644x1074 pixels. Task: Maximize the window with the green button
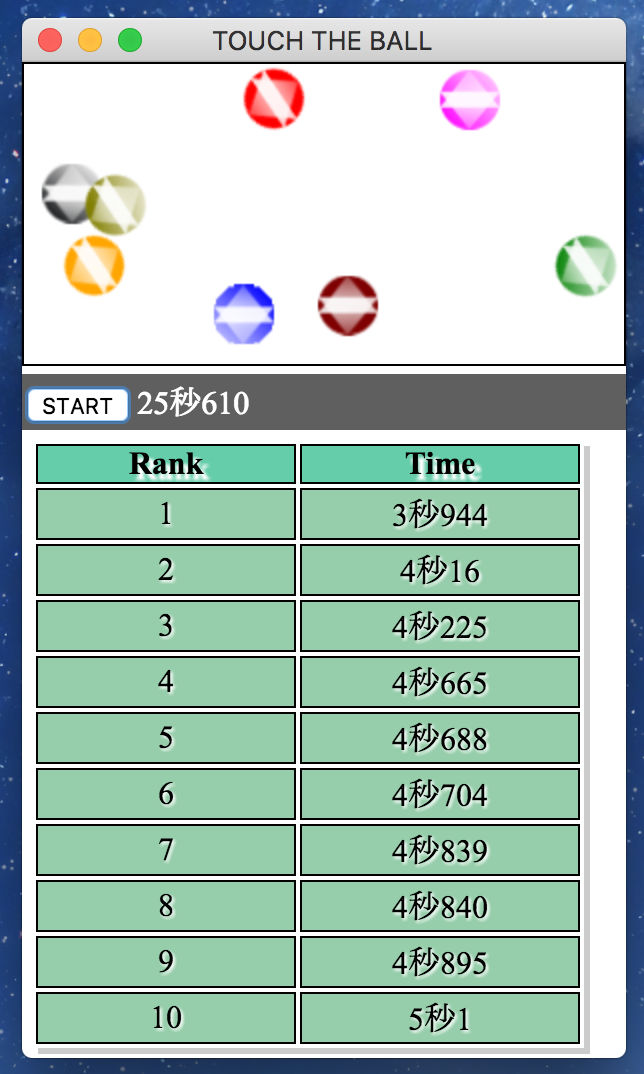click(x=130, y=40)
